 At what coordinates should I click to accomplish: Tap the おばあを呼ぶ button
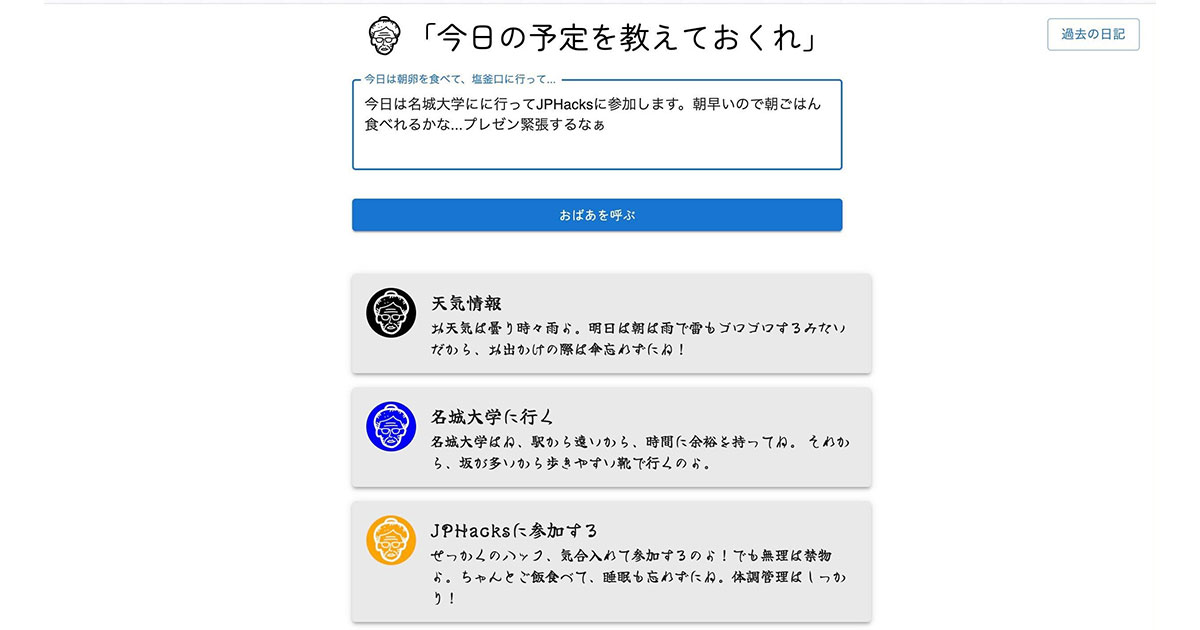coord(596,215)
